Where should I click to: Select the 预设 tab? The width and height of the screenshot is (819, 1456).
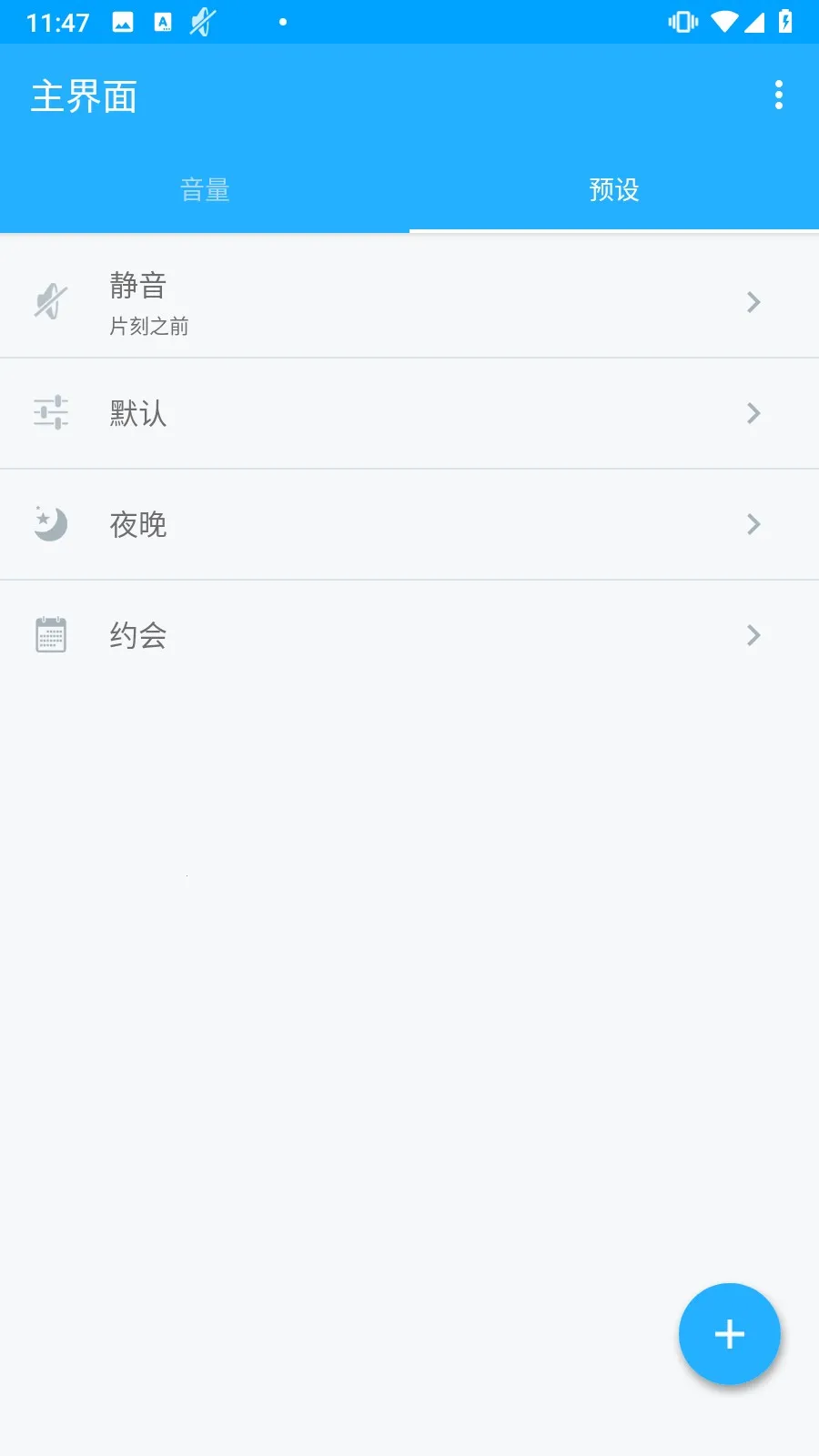[613, 190]
